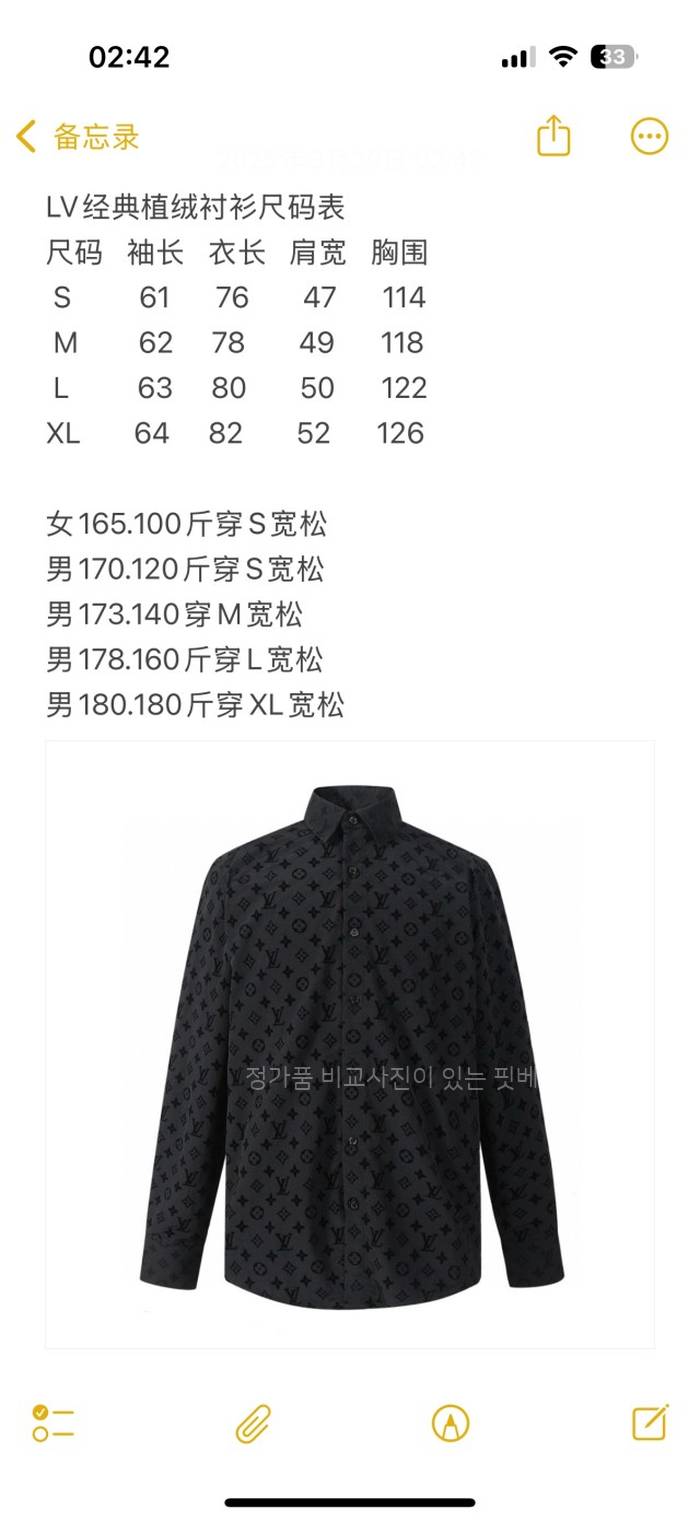Add a checklist to the note
700x1521 pixels.
(53, 1422)
